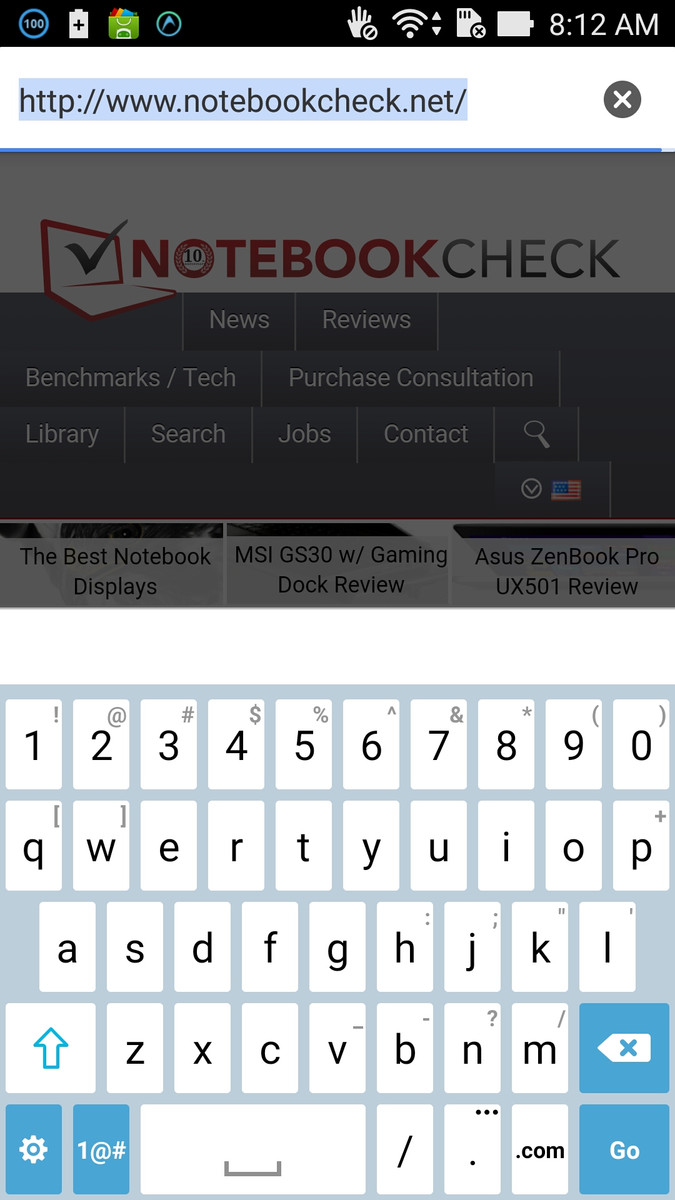Image resolution: width=675 pixels, height=1200 pixels.
Task: Type a forward slash key
Action: 405,1150
